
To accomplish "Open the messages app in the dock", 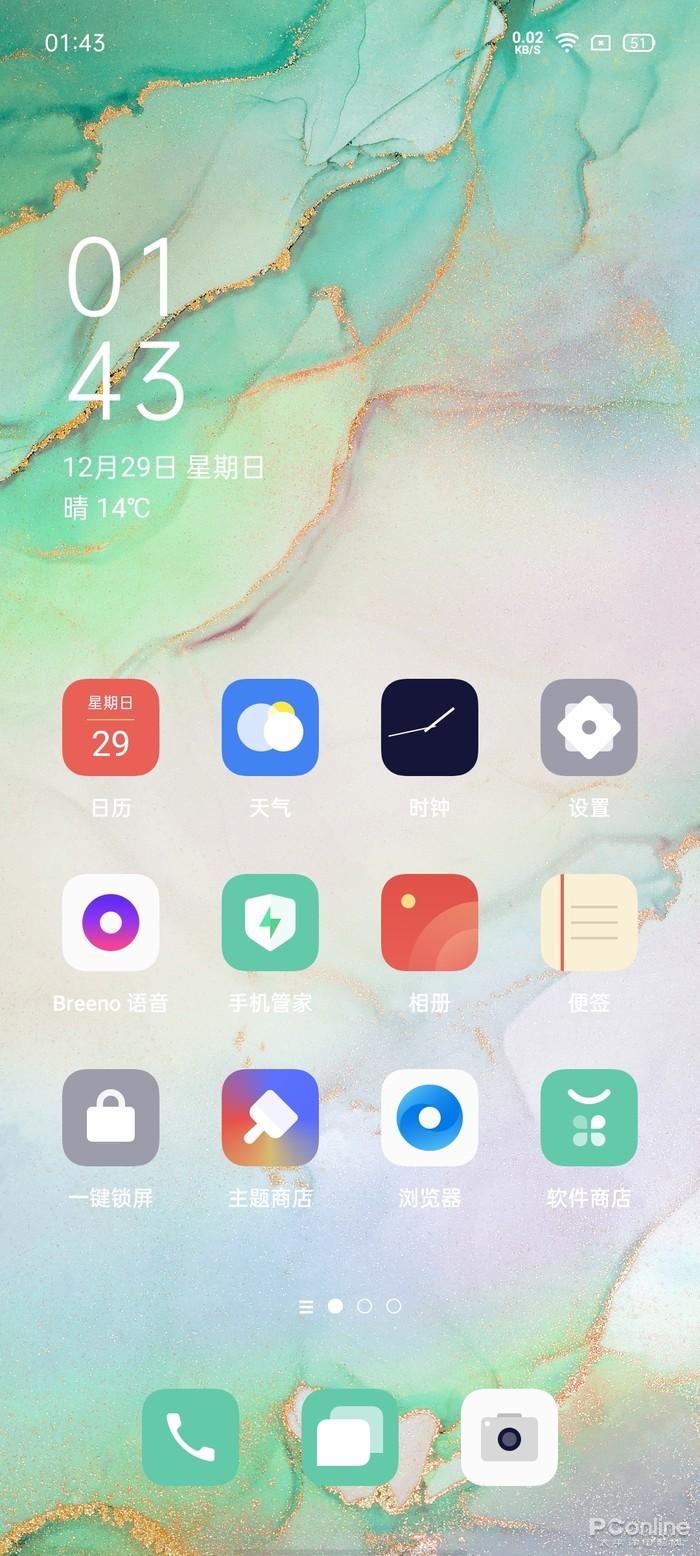I will point(350,1437).
